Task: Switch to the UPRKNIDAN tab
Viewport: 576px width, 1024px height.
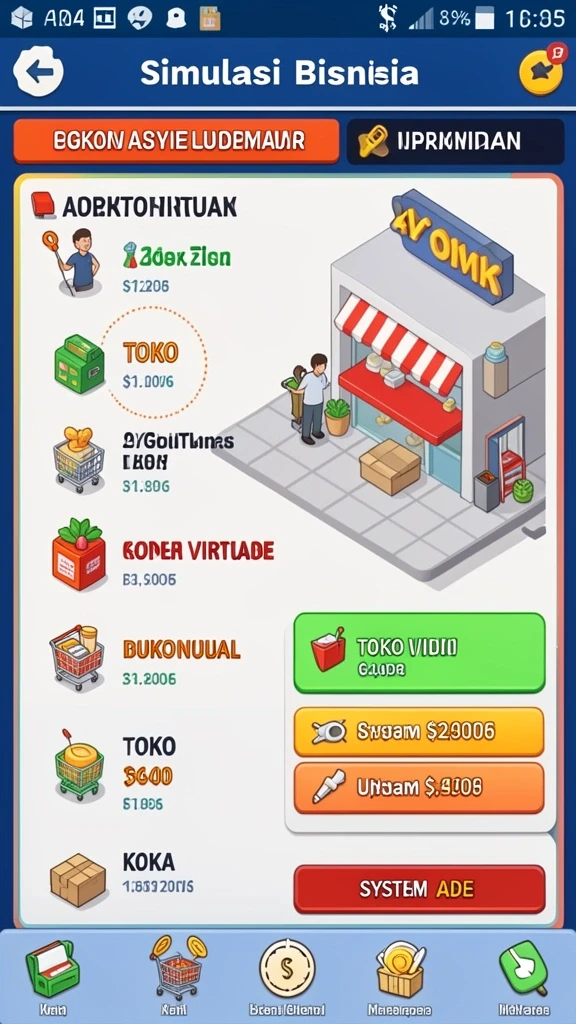Action: pos(455,141)
